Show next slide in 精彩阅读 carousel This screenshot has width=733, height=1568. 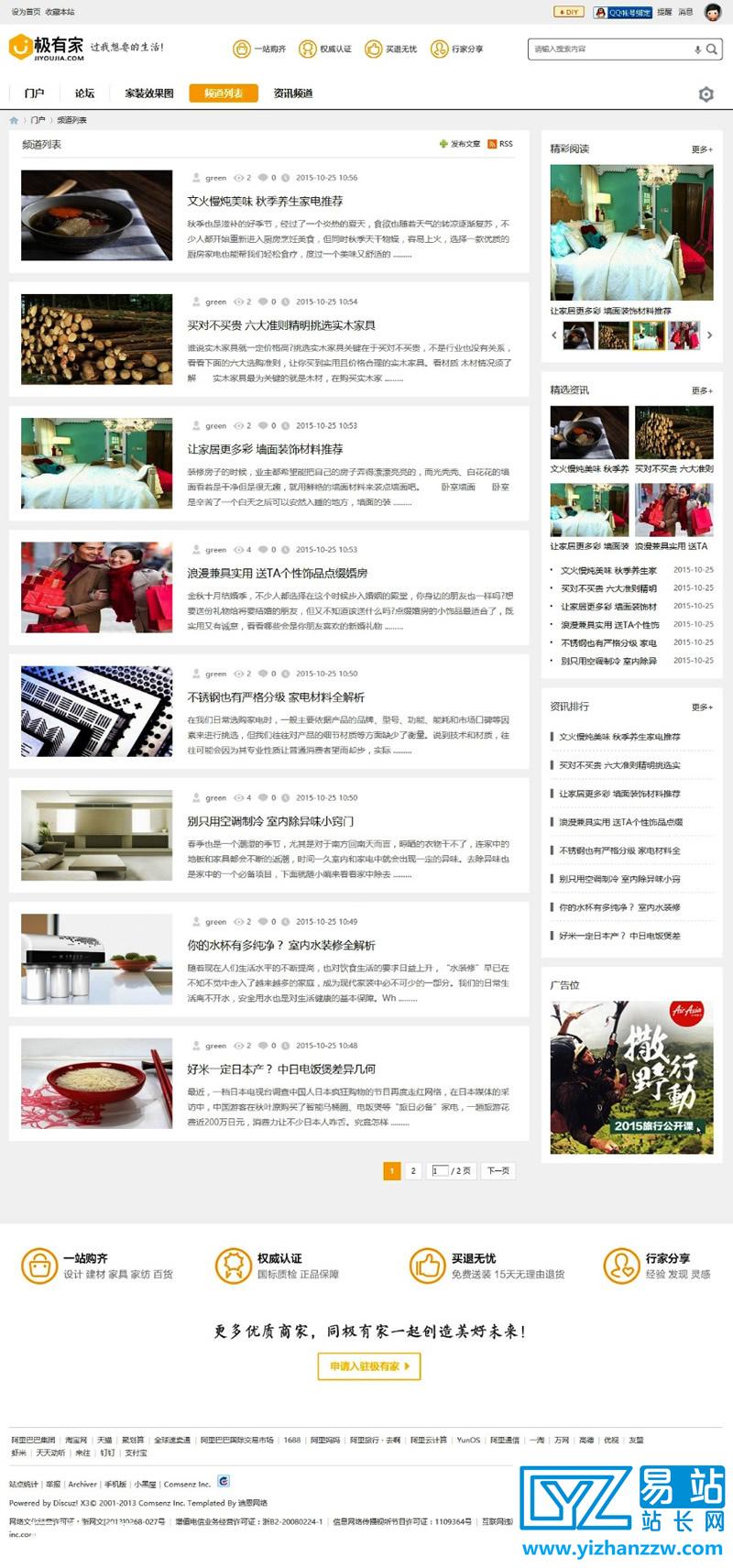point(709,335)
